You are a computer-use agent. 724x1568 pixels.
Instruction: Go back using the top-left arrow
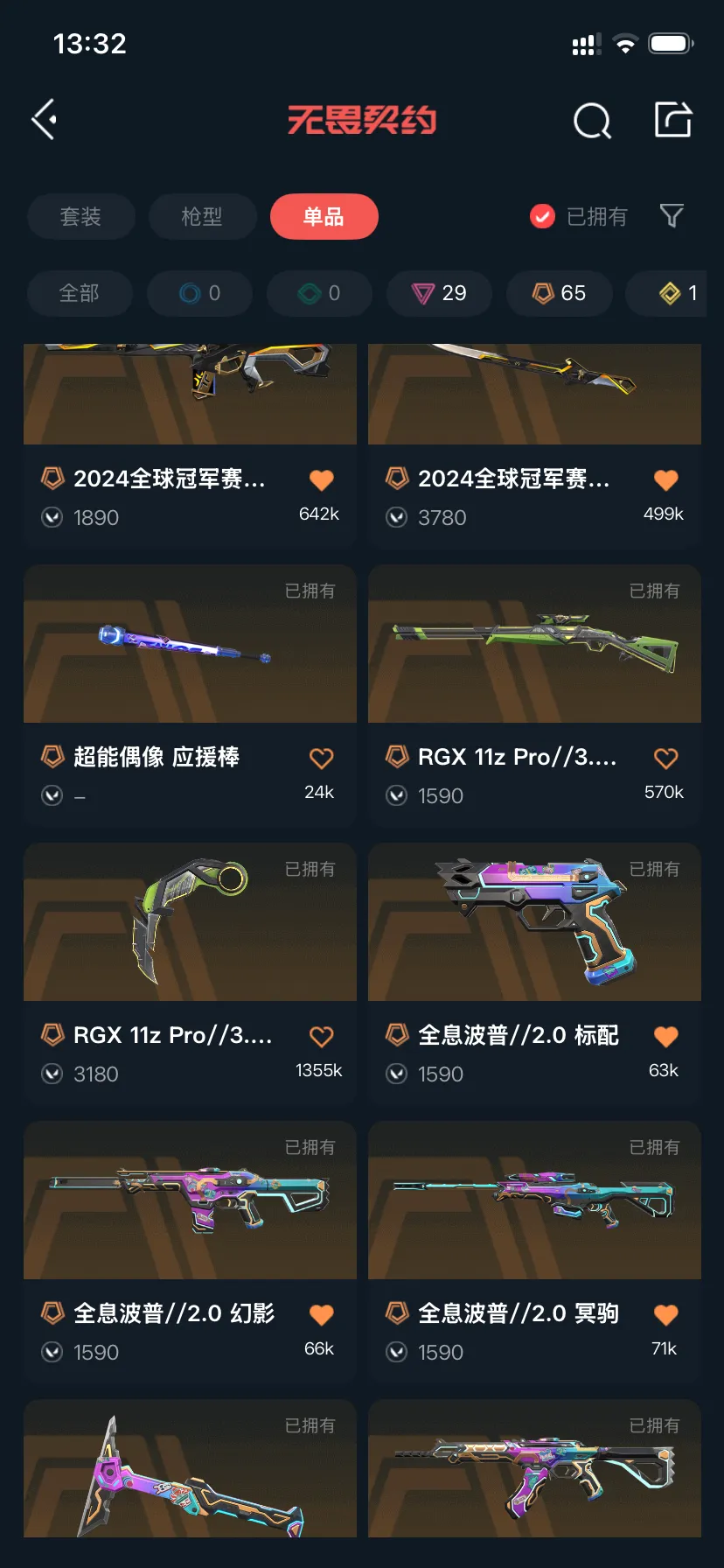coord(45,120)
